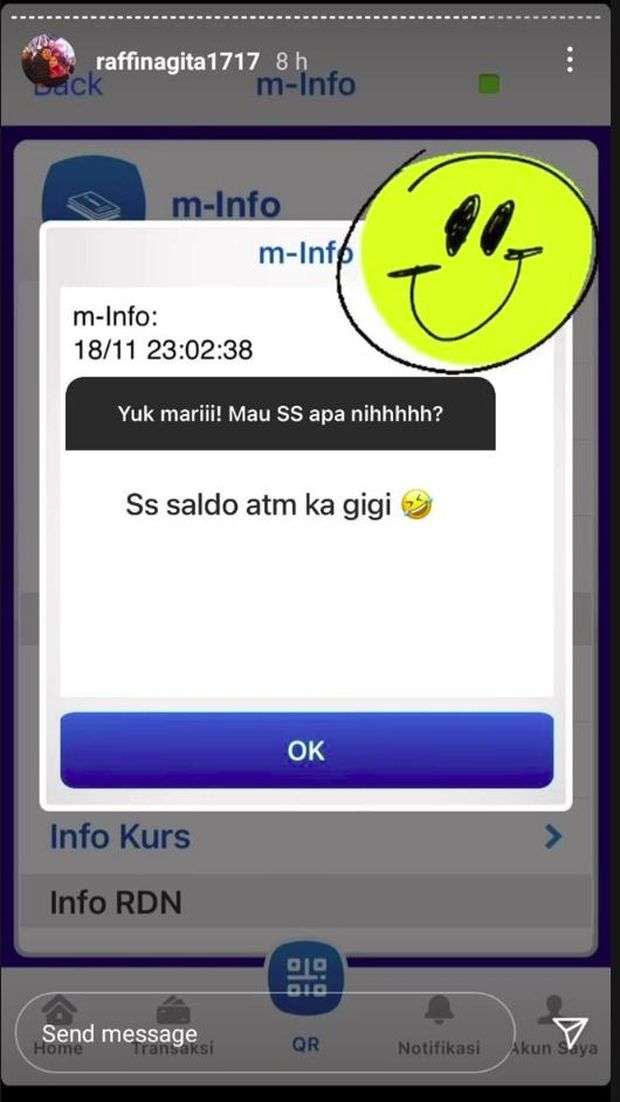620x1102 pixels.
Task: Open raffinagita1717's profile picture
Action: [x=48, y=61]
